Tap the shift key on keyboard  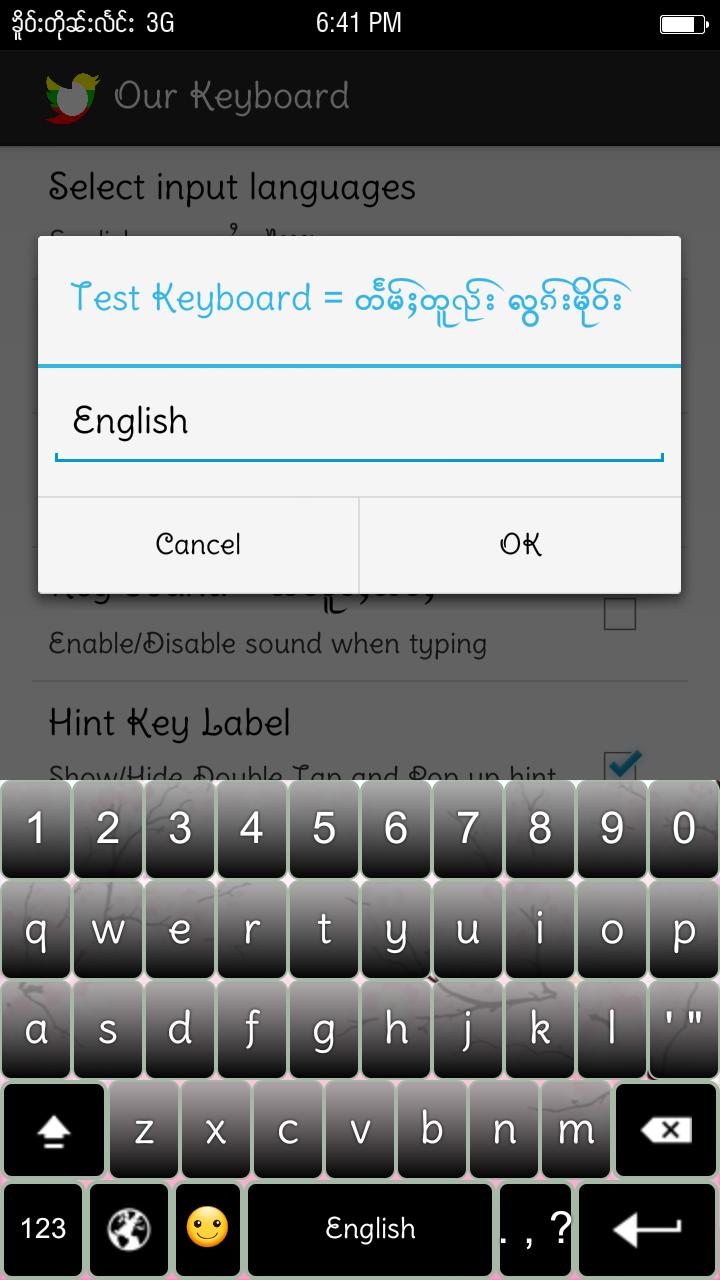coord(53,1130)
